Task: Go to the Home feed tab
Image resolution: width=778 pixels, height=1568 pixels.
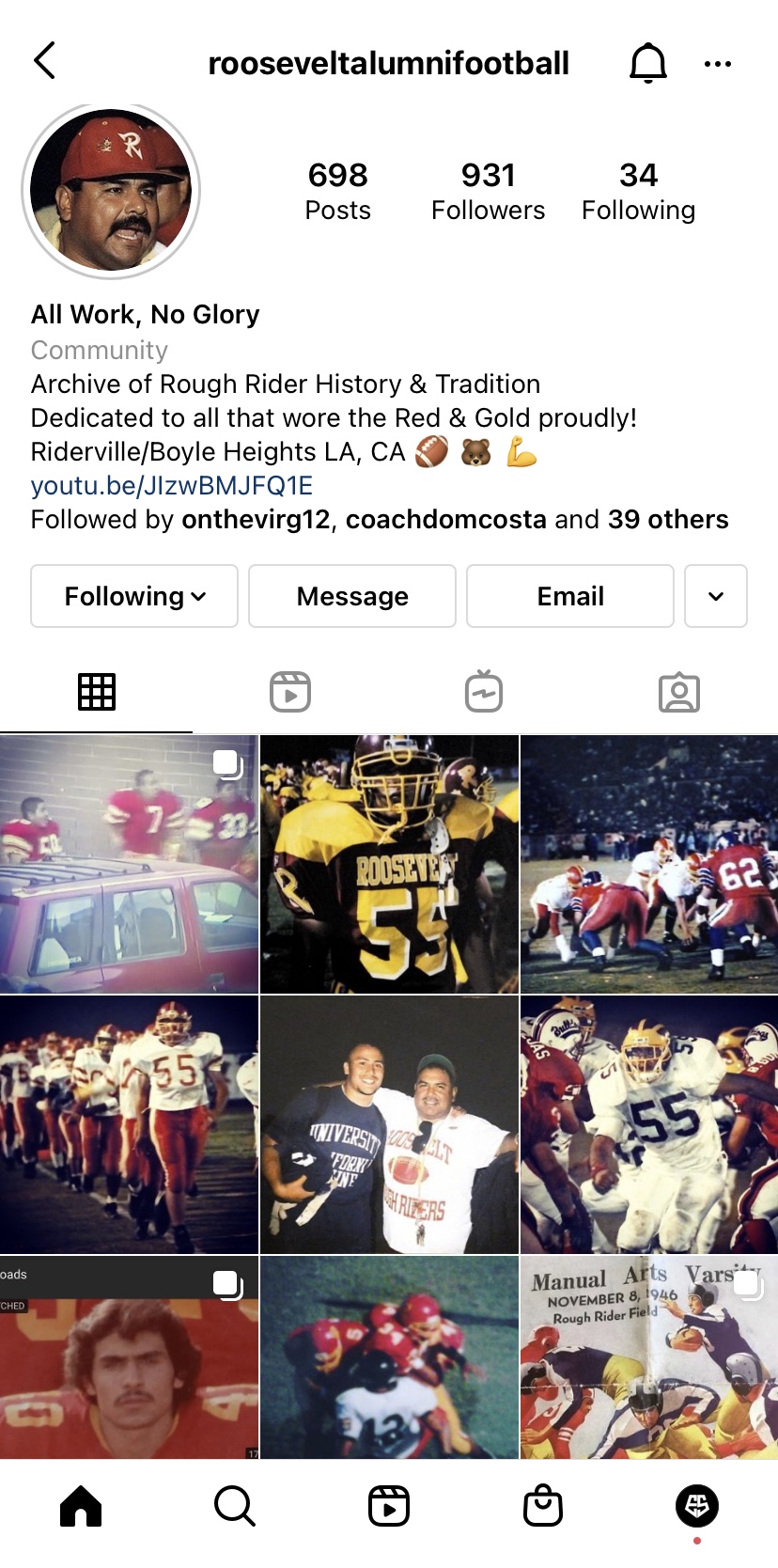Action: click(81, 1506)
